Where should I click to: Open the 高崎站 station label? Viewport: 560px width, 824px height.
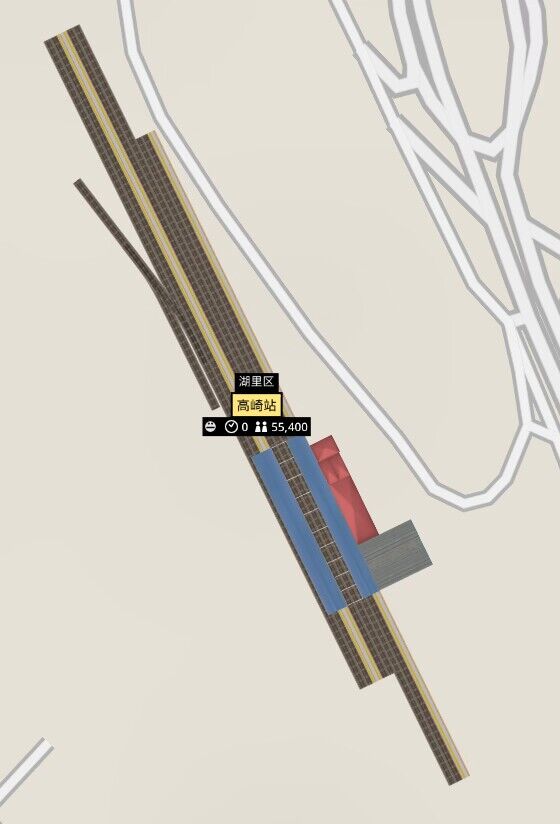(x=257, y=405)
